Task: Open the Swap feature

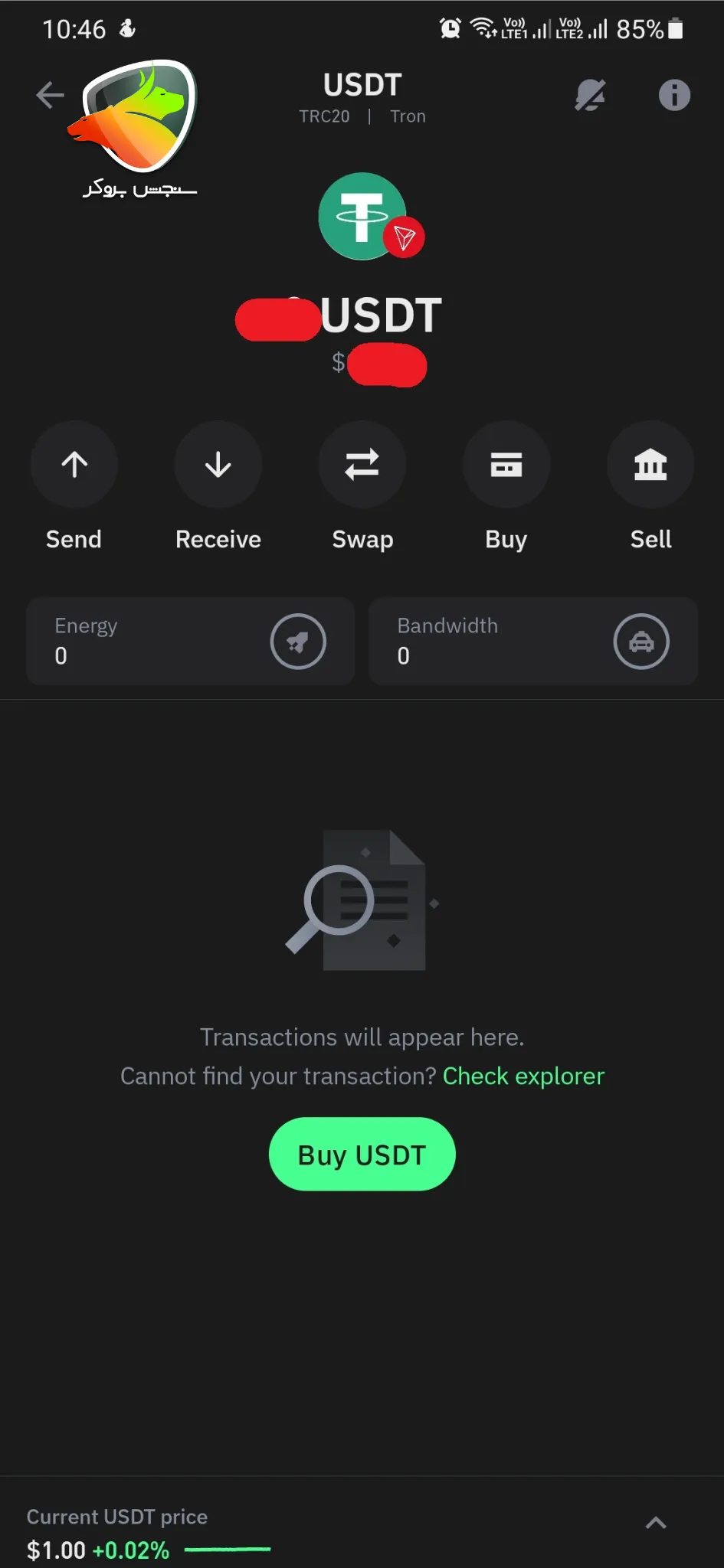Action: click(x=362, y=465)
